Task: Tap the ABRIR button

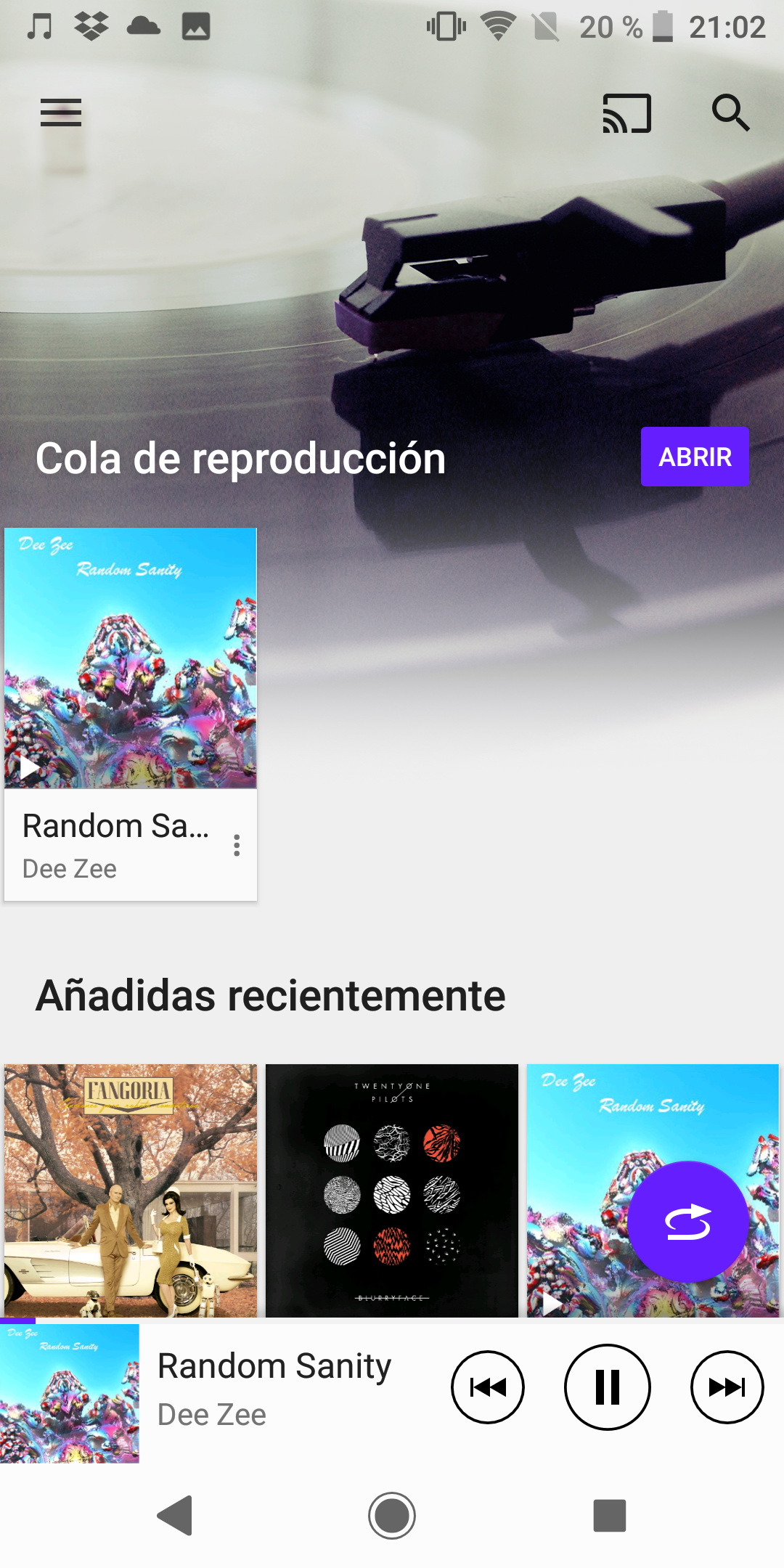Action: coord(695,457)
